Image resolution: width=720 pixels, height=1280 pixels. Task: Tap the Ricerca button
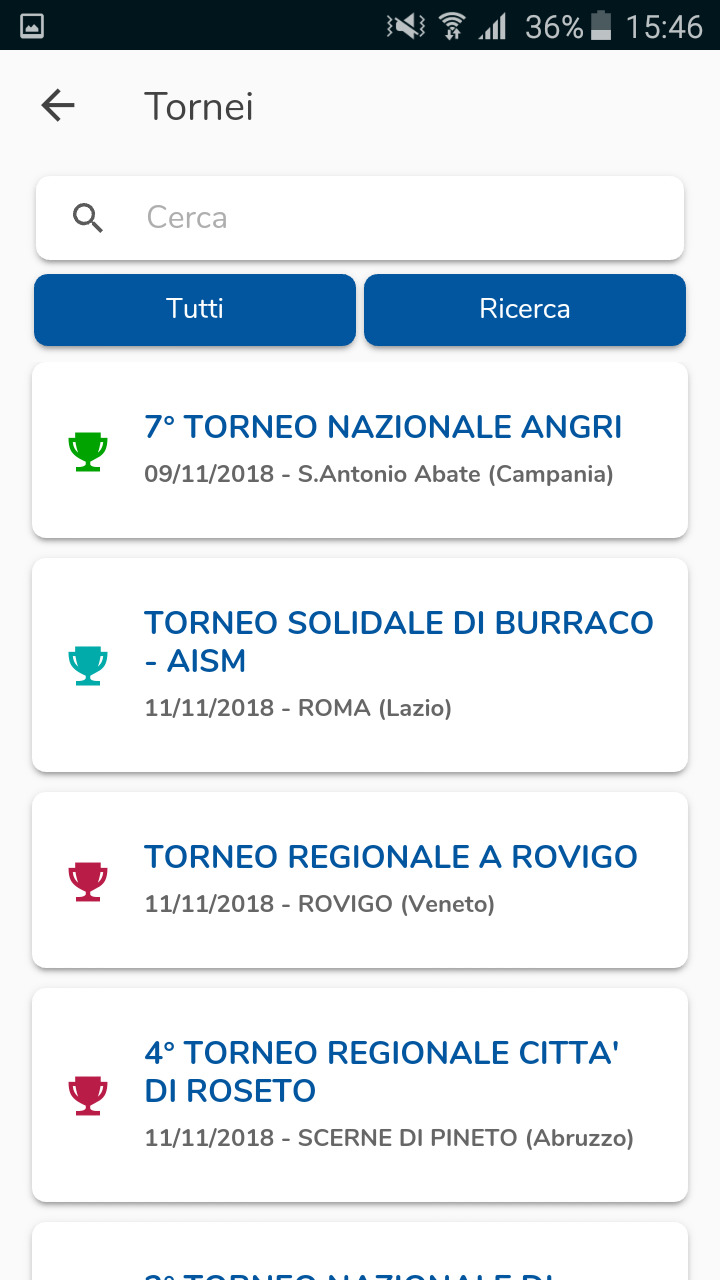pyautogui.click(x=525, y=309)
